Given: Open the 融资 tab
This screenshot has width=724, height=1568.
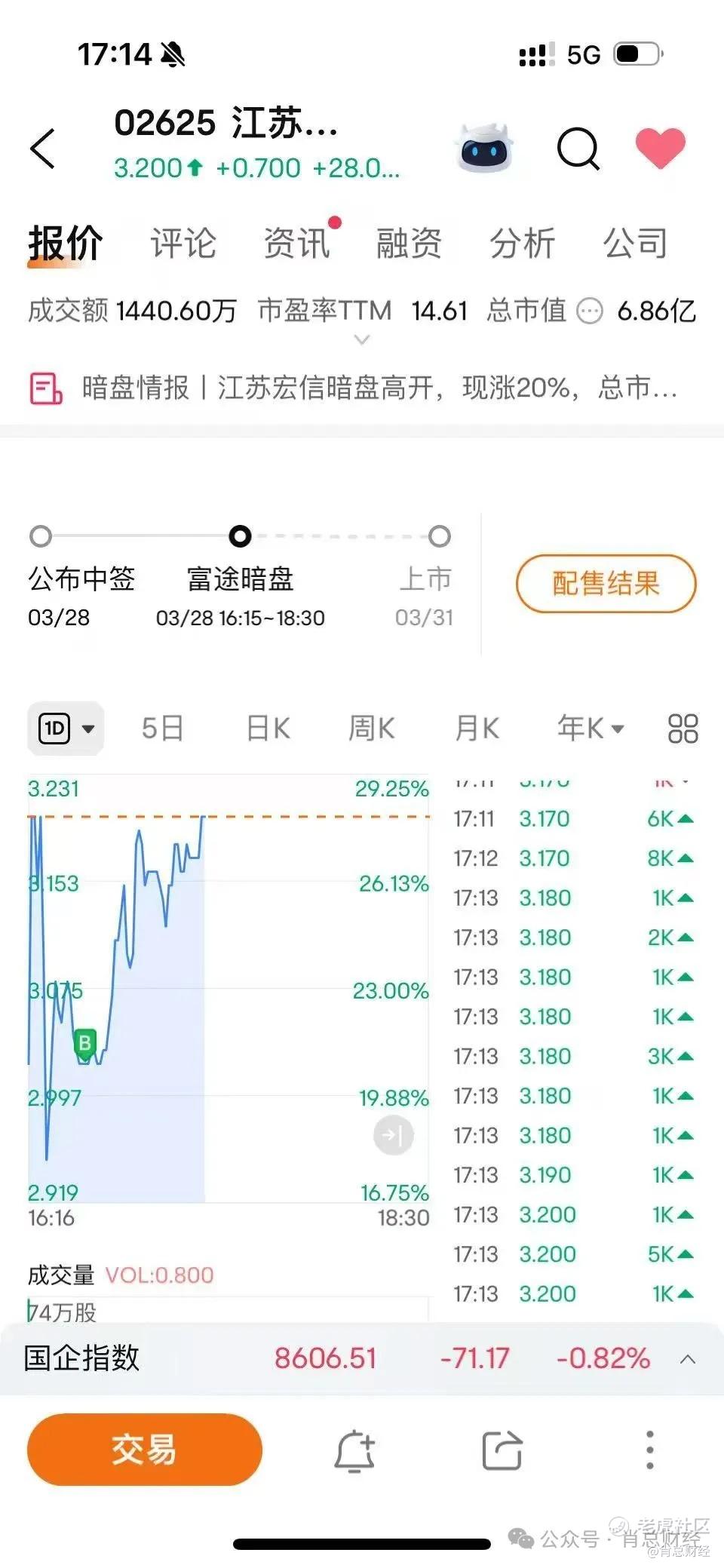Looking at the screenshot, I should click(x=409, y=244).
